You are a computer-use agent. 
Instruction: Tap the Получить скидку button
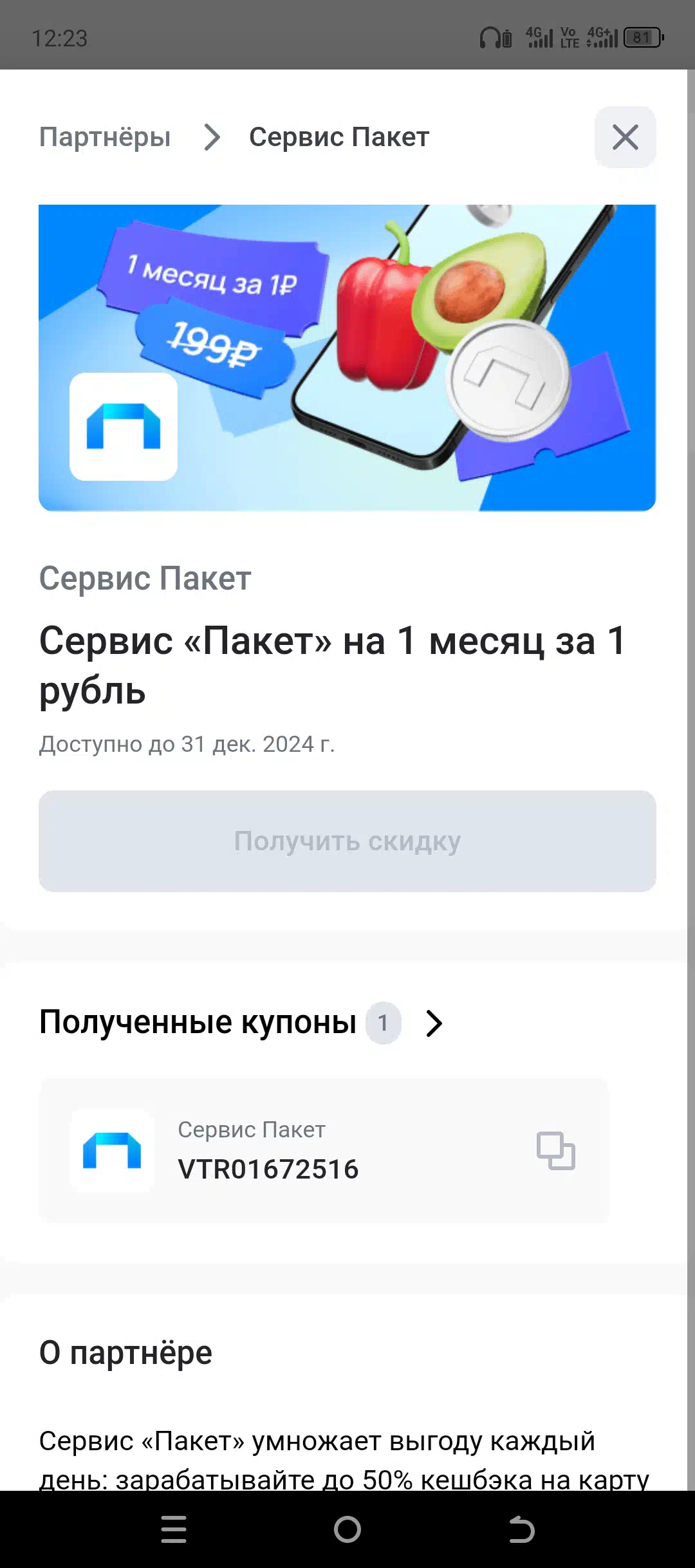click(x=347, y=841)
